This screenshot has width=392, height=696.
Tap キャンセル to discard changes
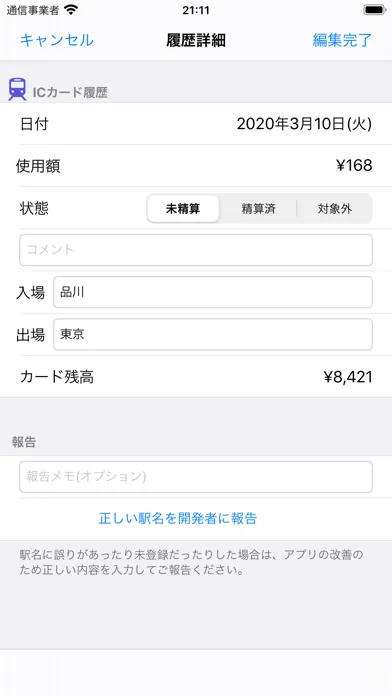57,40
